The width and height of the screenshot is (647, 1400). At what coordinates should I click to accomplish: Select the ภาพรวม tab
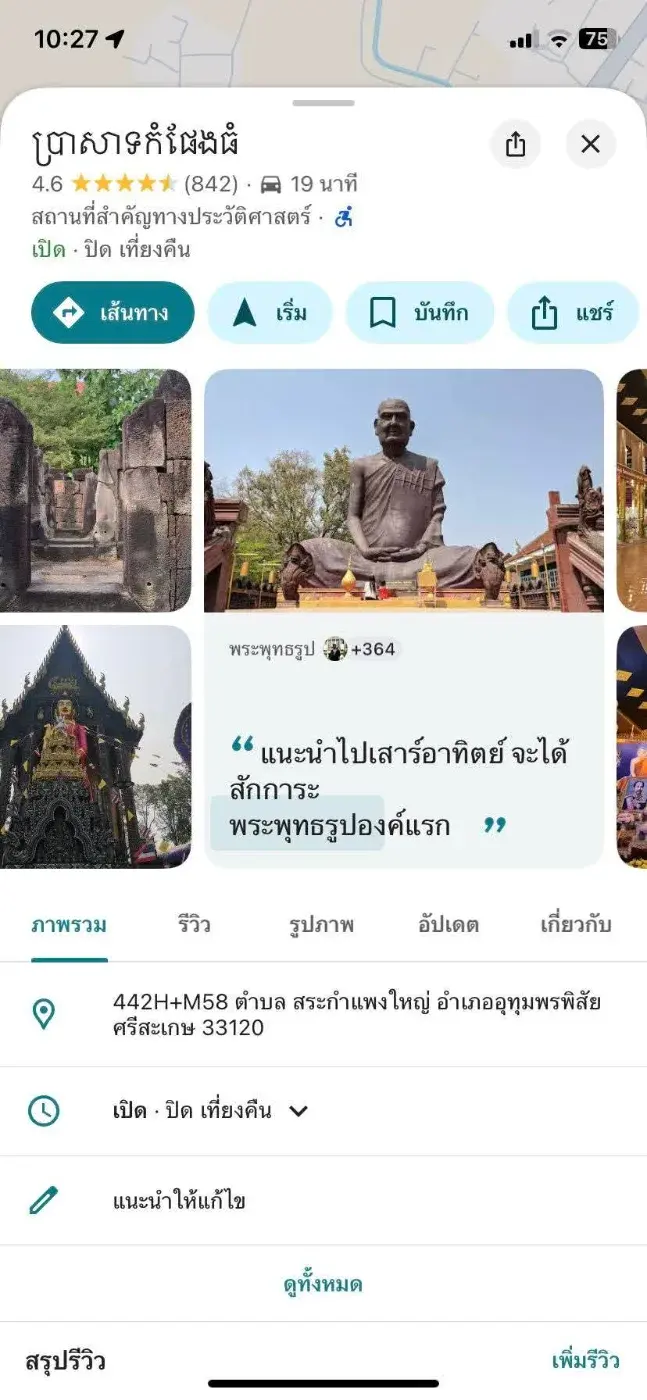tap(69, 924)
